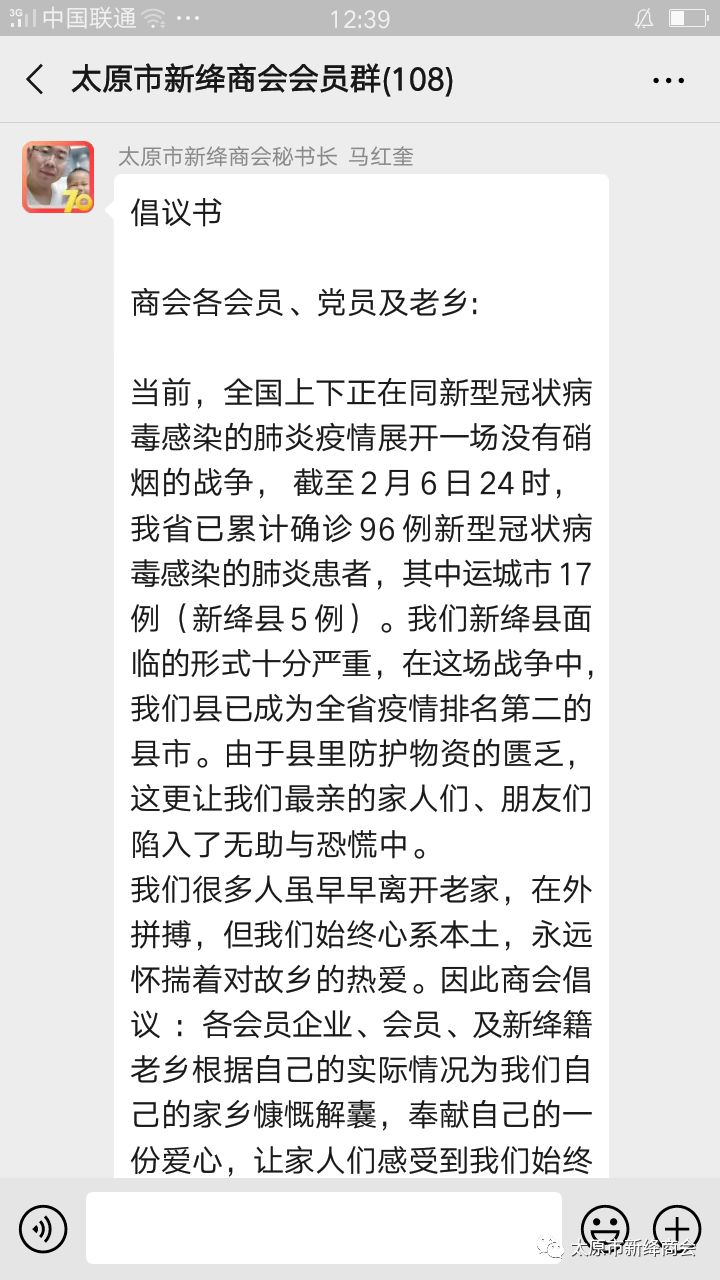
Task: Open 马红奎's profile avatar
Action: tap(58, 177)
